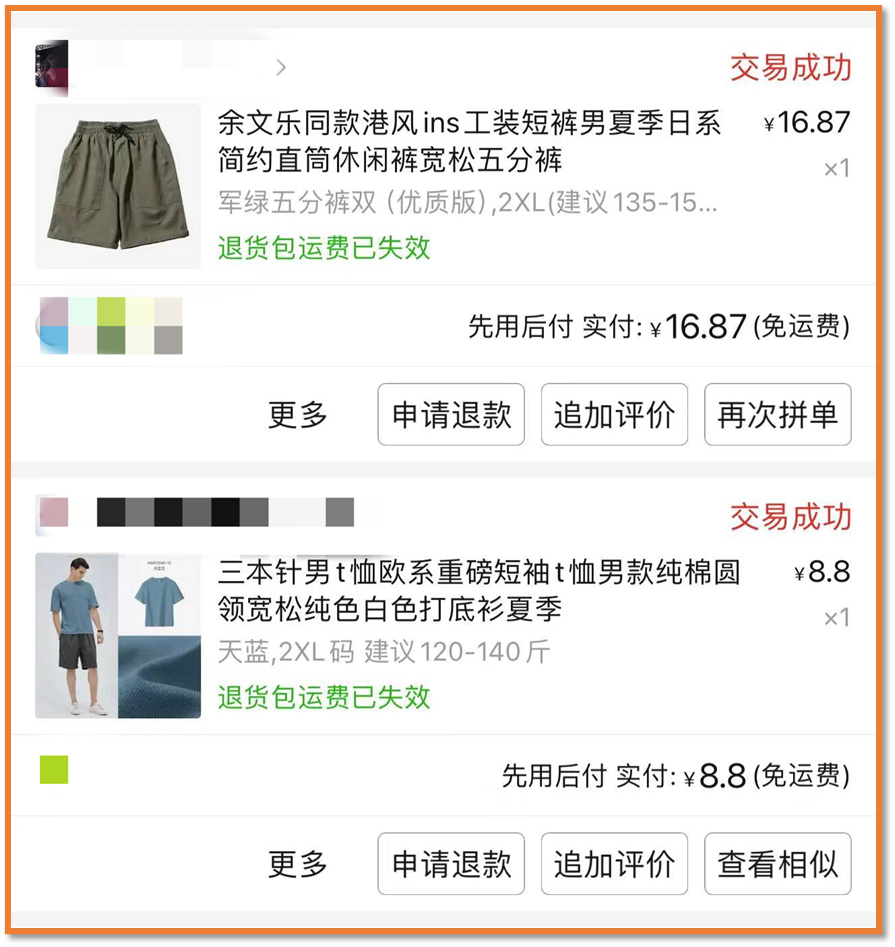The height and width of the screenshot is (947, 895).
Task: Open the shop page via the chevron above the cargo shorts
Action: point(281,68)
